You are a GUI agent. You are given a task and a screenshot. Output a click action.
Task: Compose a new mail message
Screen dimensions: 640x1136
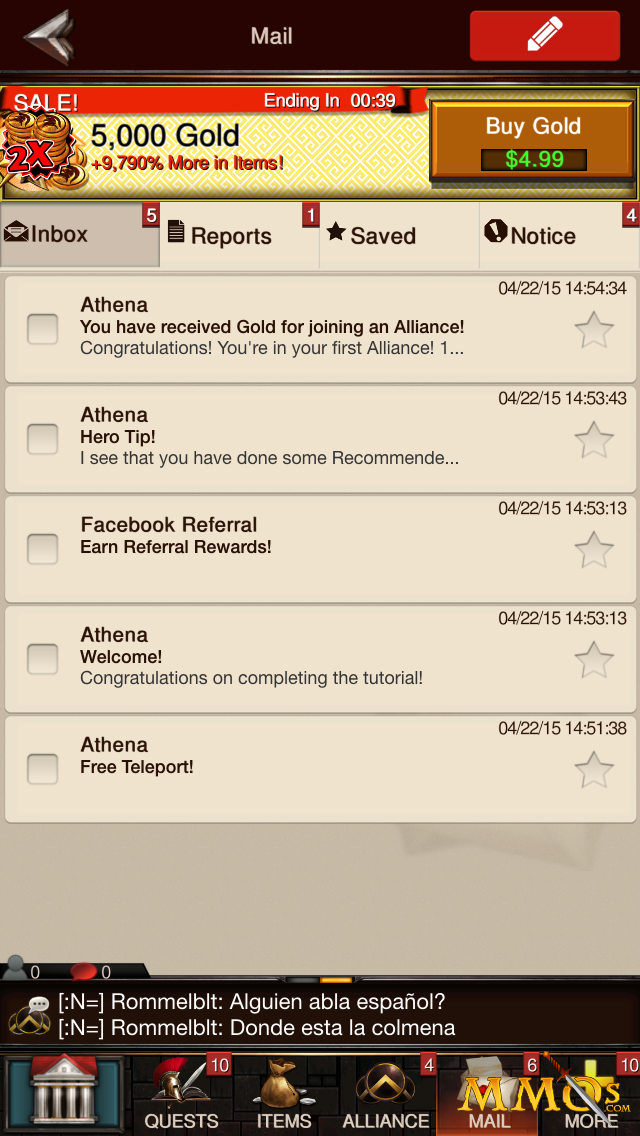coord(544,36)
